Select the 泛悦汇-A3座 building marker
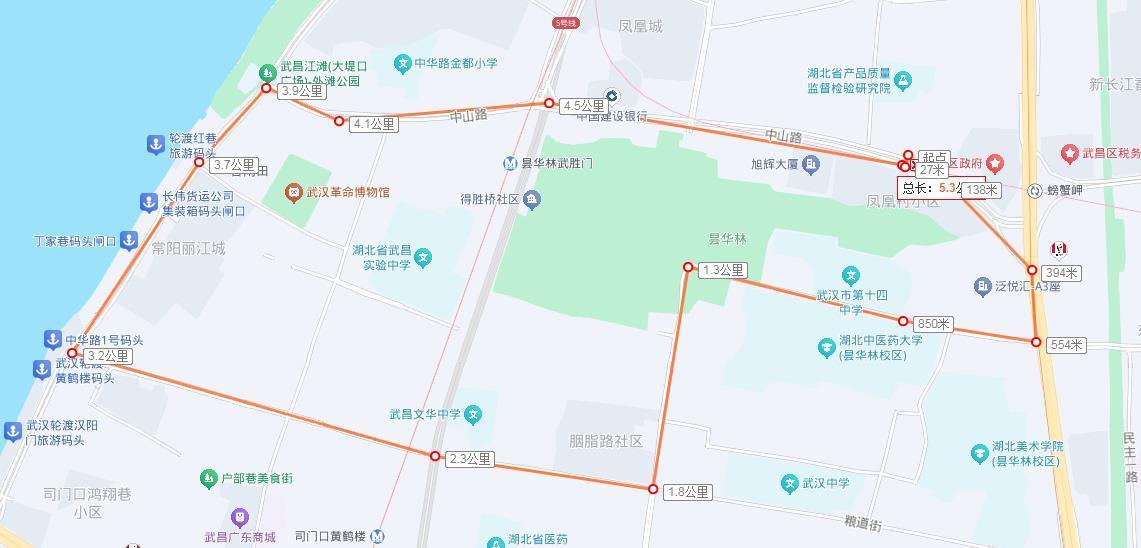The image size is (1141, 548). pyautogui.click(x=982, y=286)
